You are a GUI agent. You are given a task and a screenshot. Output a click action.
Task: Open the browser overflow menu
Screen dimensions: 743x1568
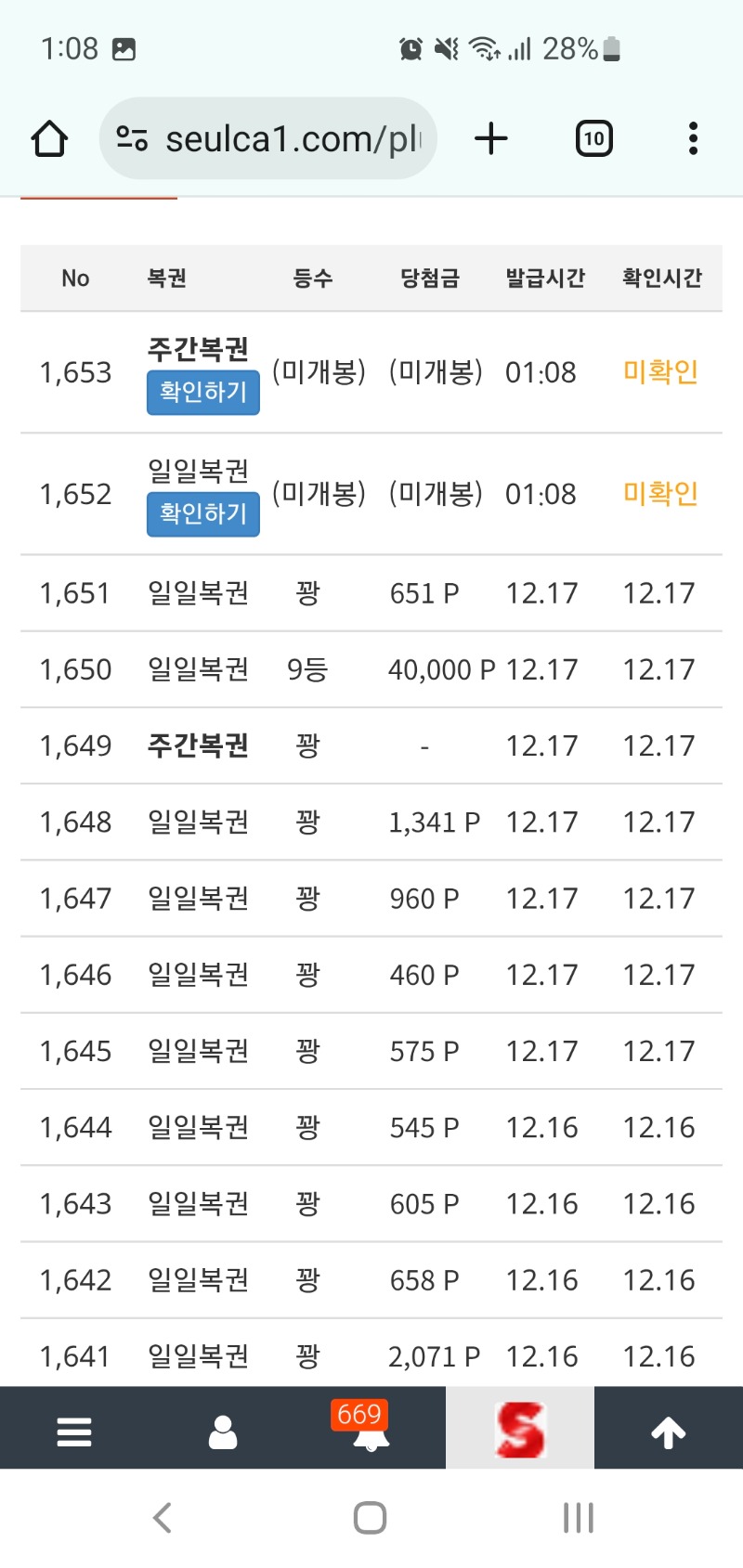[x=693, y=139]
